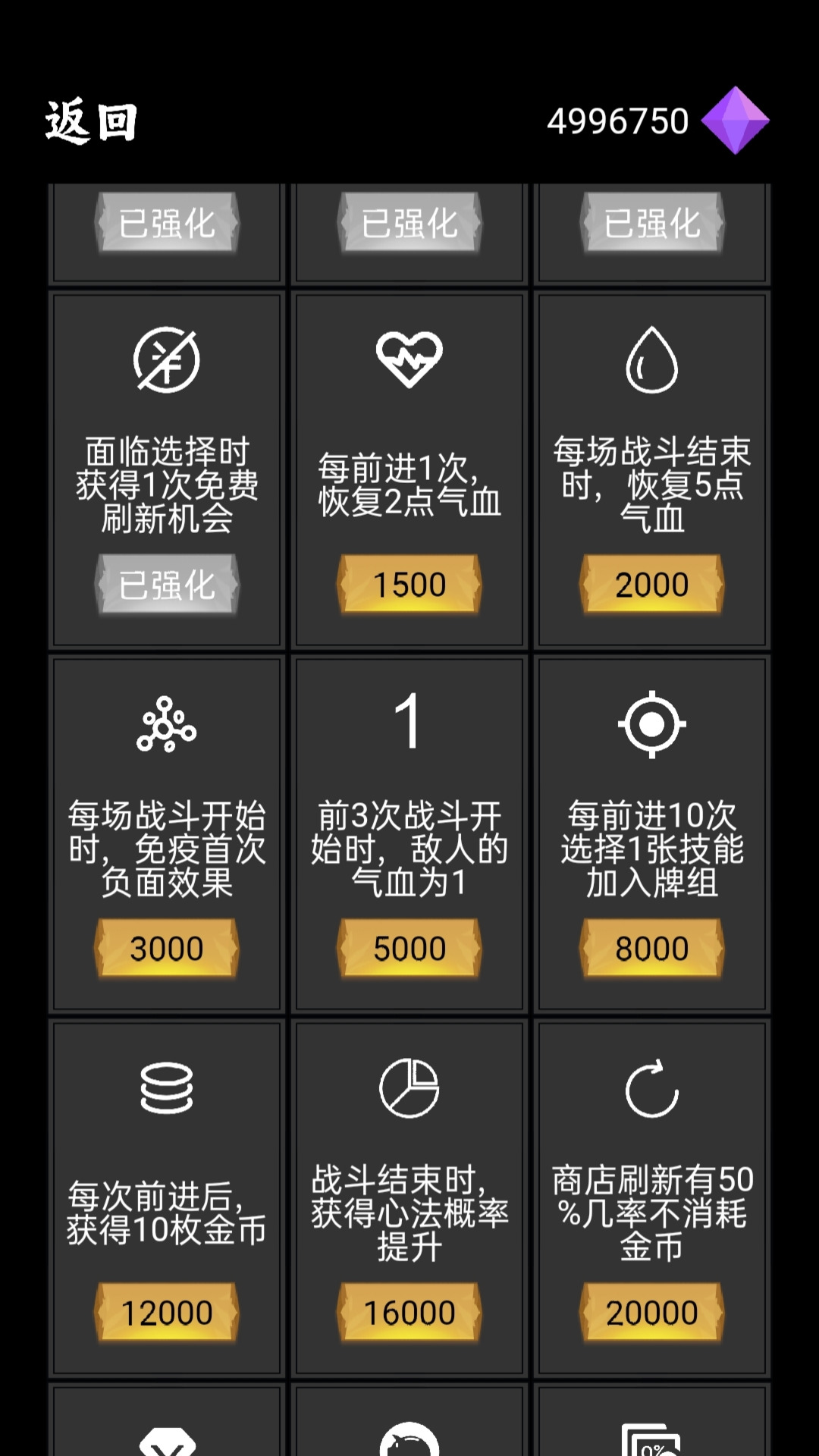The image size is (819, 1456).
Task: Click the 已强化 label on free refresh upgrade
Action: tap(166, 584)
